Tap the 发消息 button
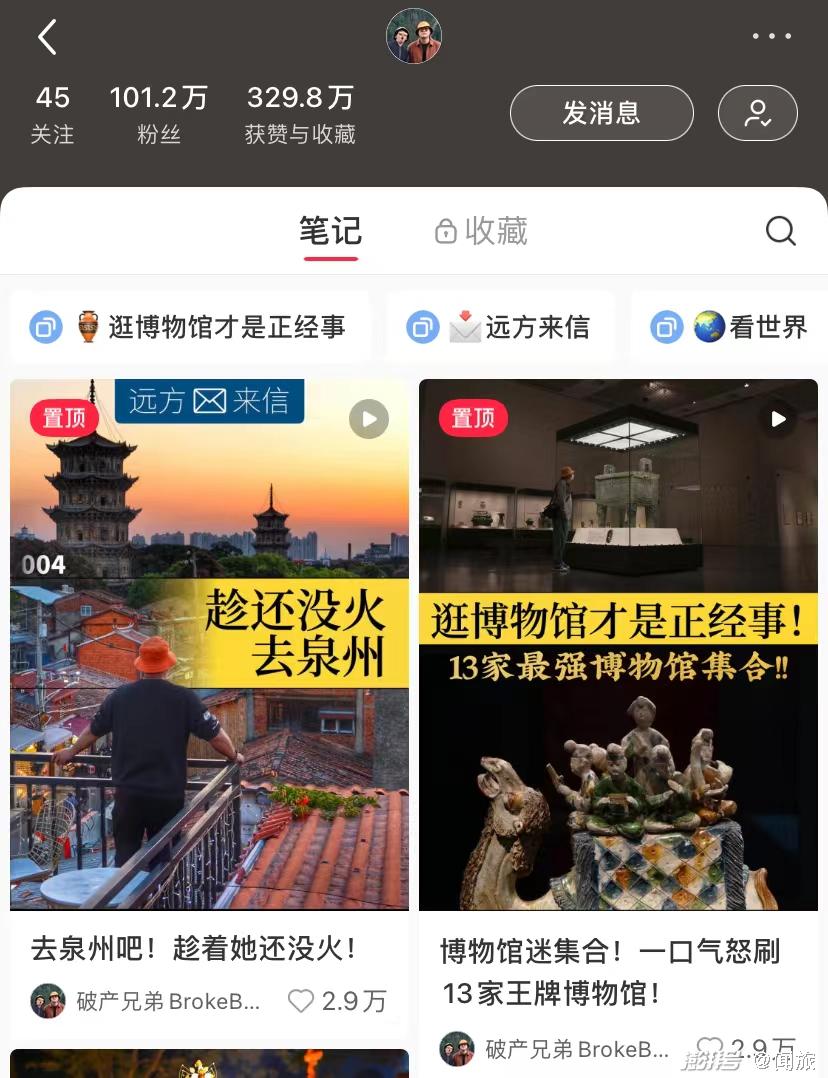828x1078 pixels. (601, 113)
